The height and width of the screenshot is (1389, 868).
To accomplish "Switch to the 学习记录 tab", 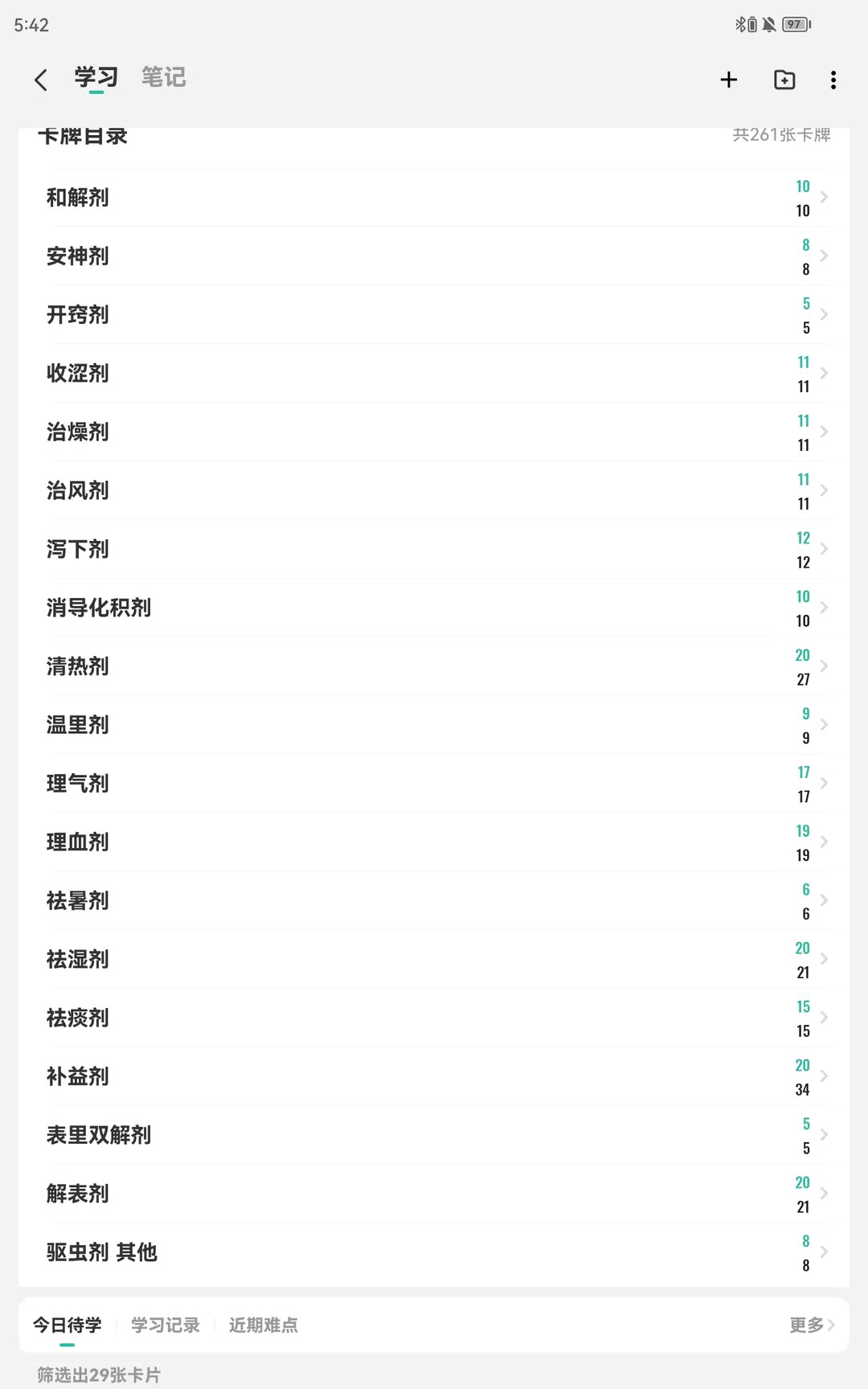I will point(166,1325).
